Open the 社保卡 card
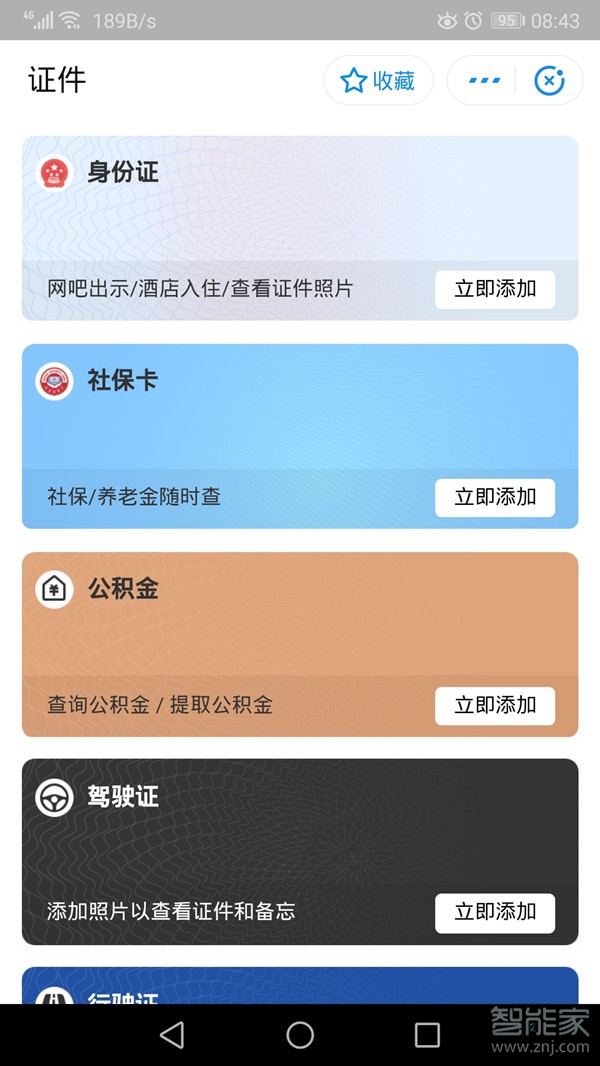 (x=300, y=410)
